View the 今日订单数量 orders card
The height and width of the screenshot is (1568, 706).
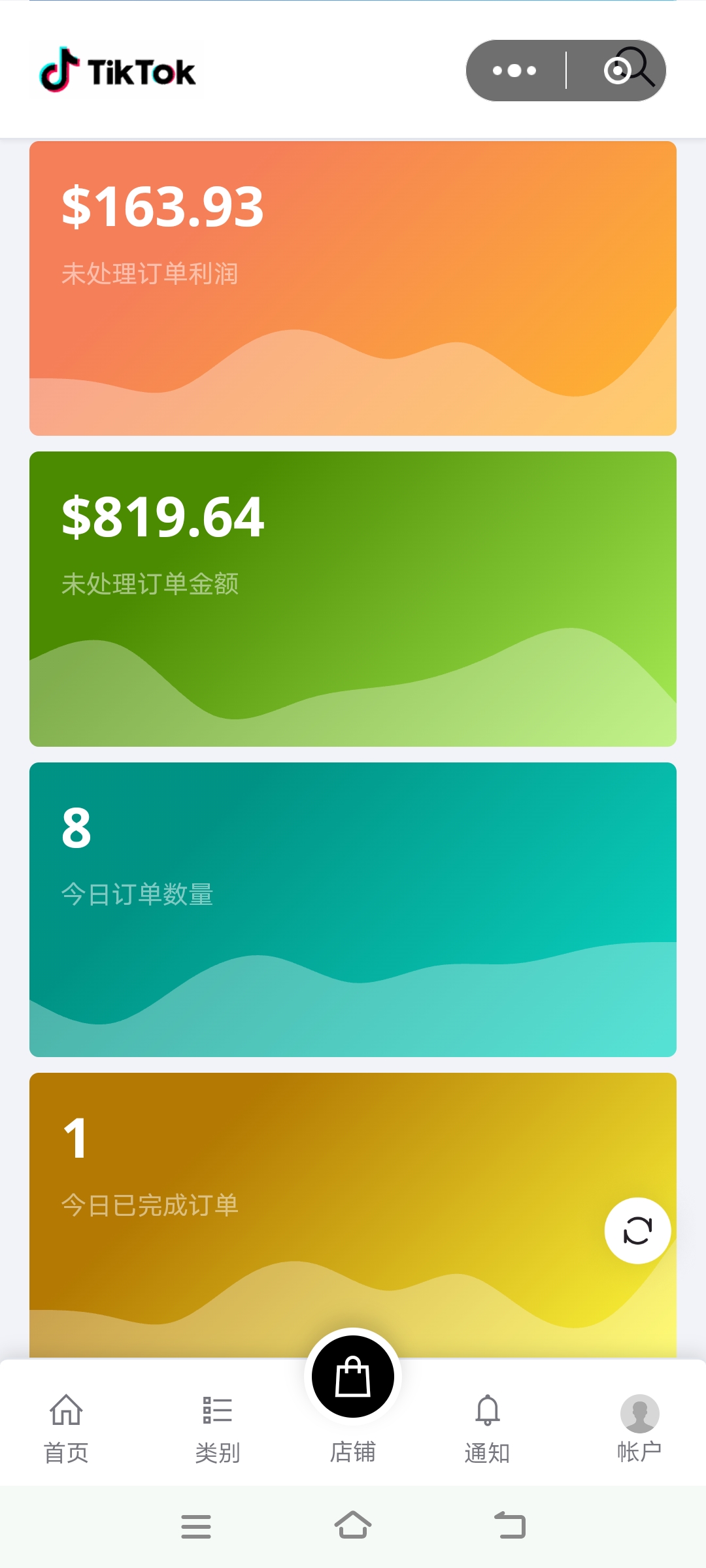pos(353,909)
